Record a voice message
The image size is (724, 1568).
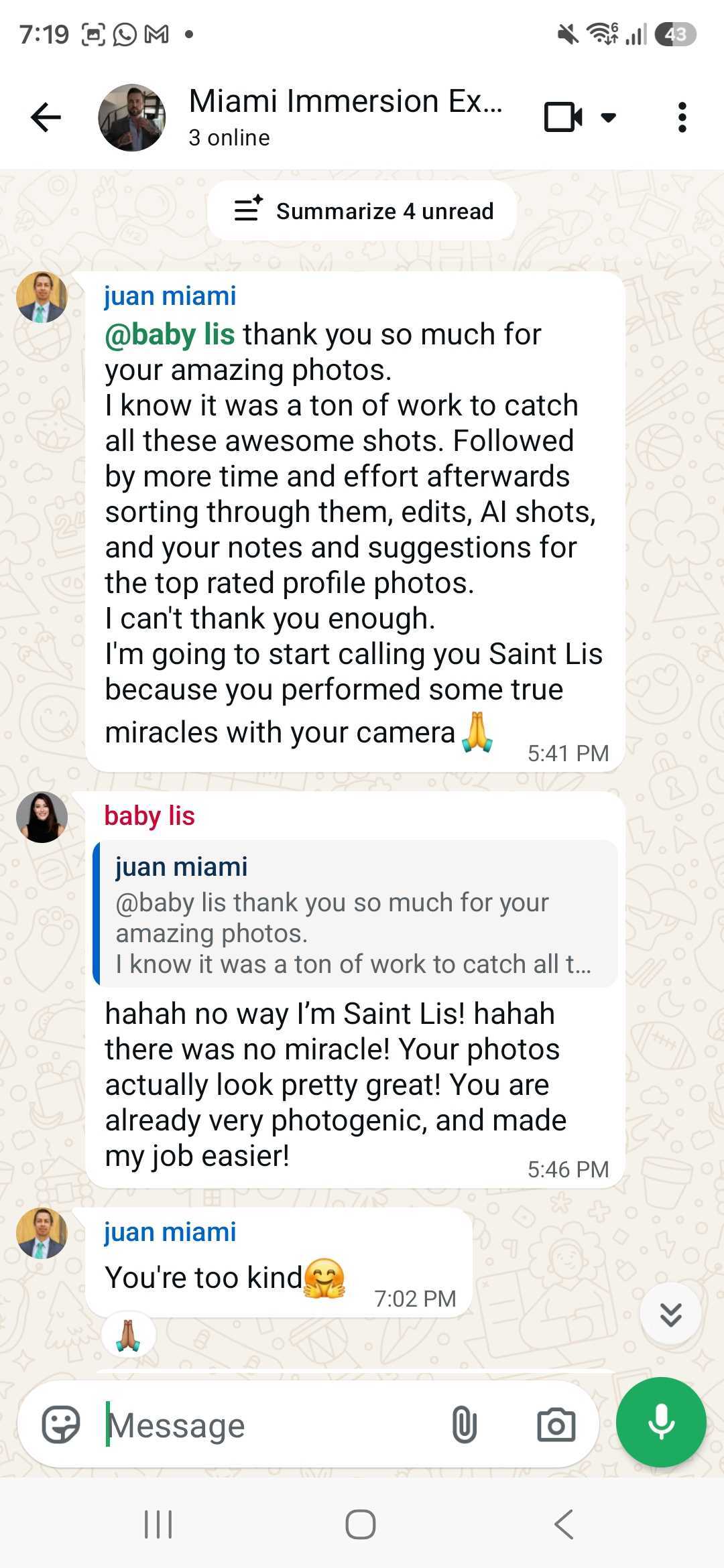click(661, 1422)
